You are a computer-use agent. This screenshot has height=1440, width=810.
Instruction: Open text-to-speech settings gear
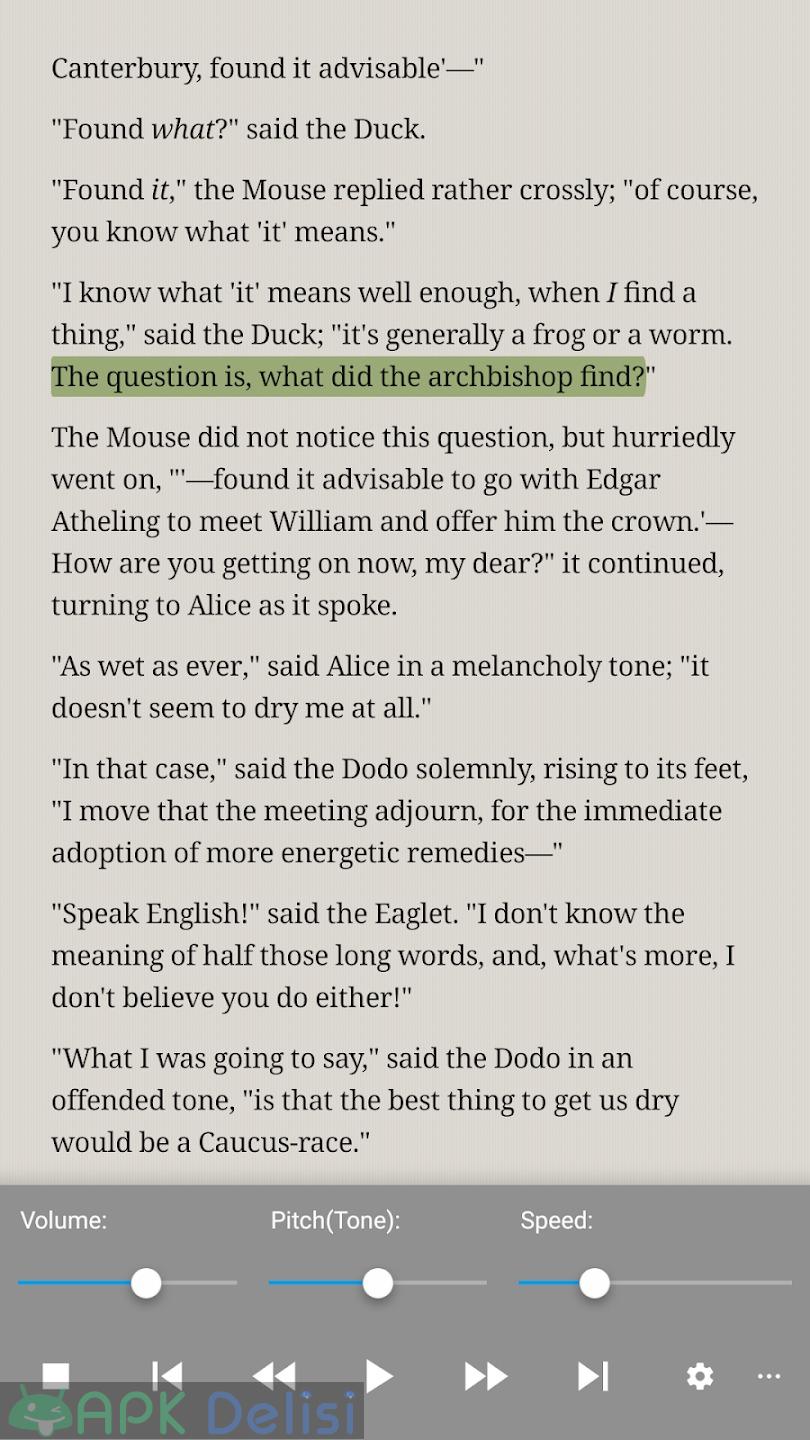(700, 1376)
